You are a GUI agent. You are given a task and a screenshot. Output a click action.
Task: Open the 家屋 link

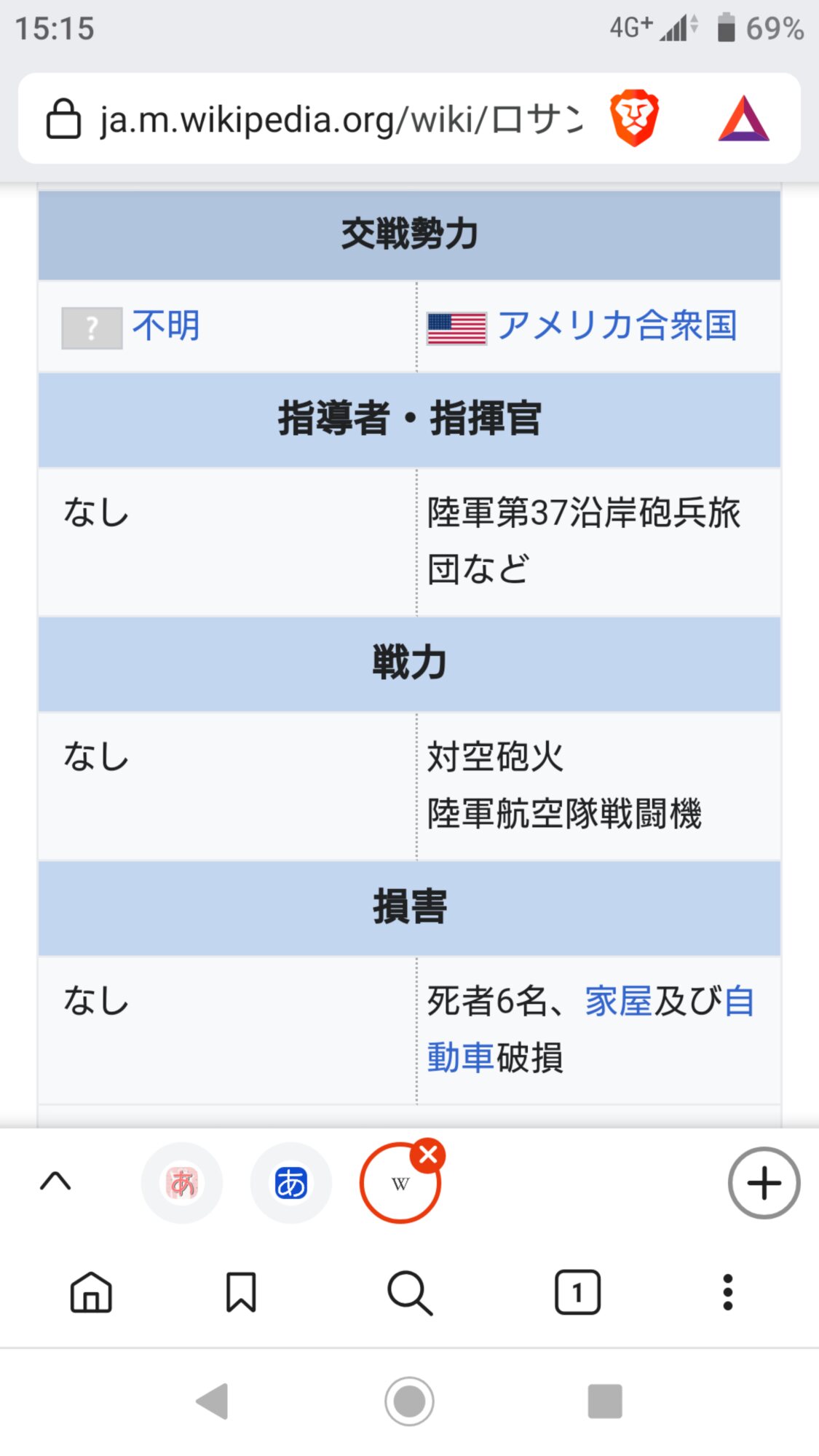click(x=618, y=1001)
